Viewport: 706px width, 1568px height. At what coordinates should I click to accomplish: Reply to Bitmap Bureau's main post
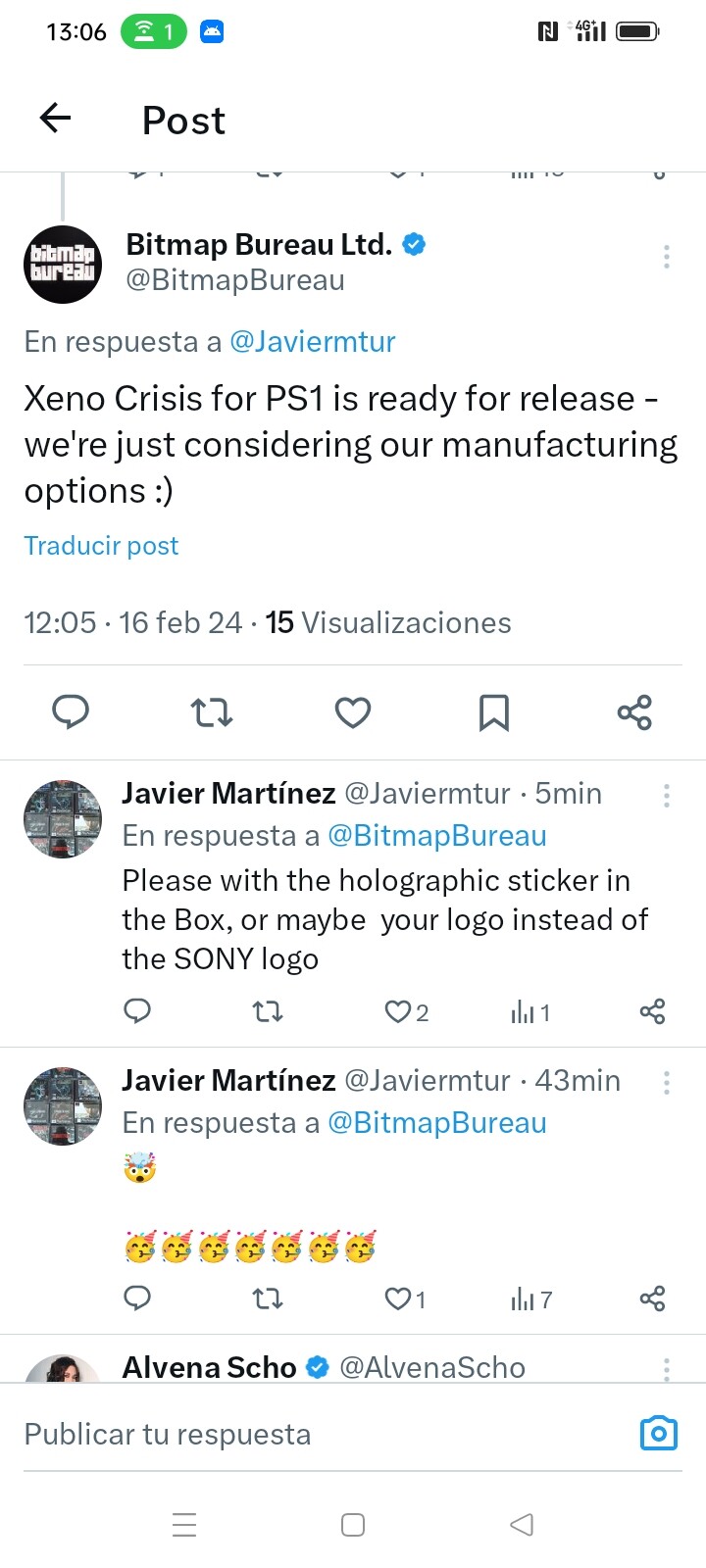[71, 712]
